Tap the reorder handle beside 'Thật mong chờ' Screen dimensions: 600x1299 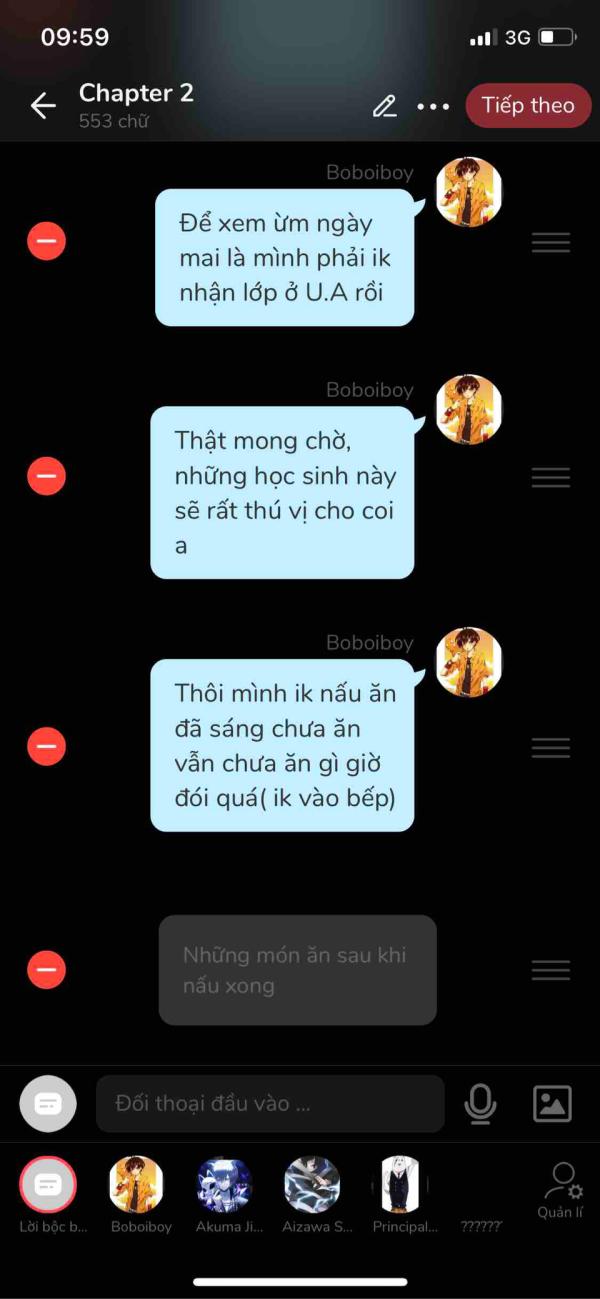(550, 477)
